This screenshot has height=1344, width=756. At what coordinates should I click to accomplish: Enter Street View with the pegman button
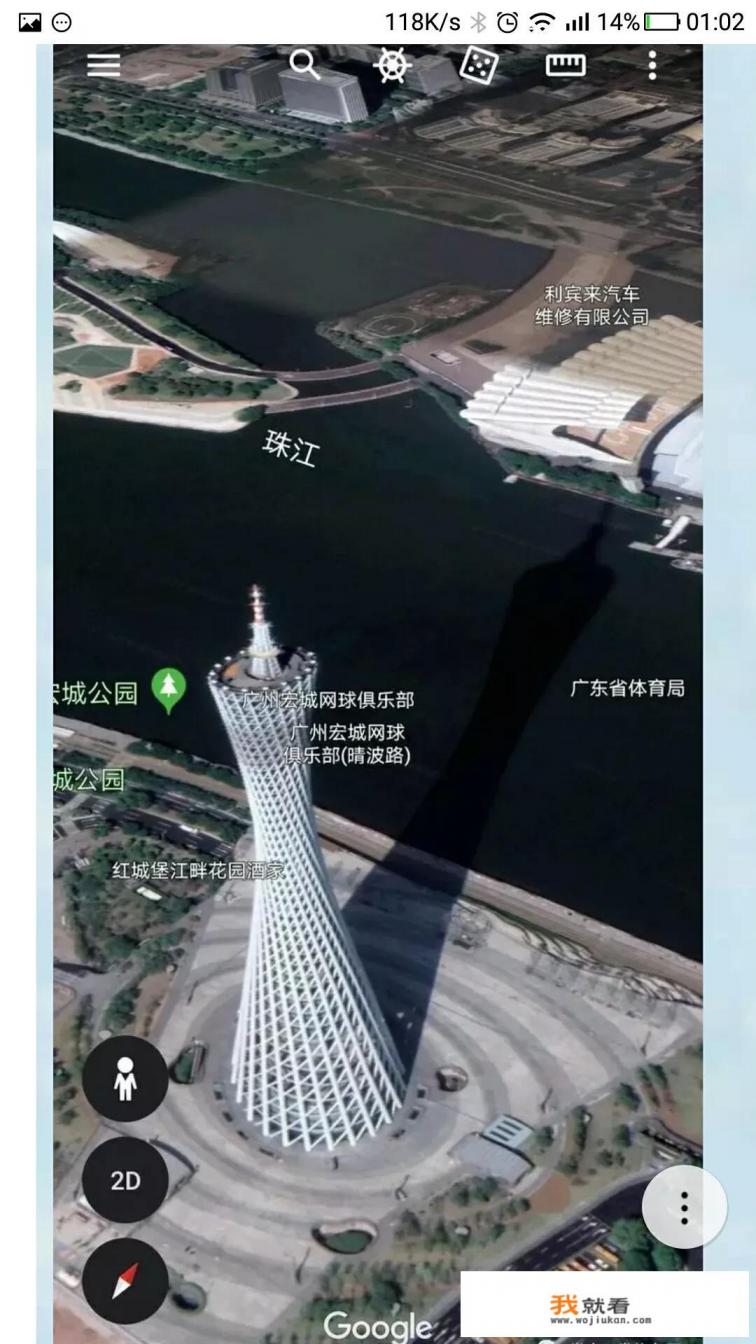(x=125, y=1078)
